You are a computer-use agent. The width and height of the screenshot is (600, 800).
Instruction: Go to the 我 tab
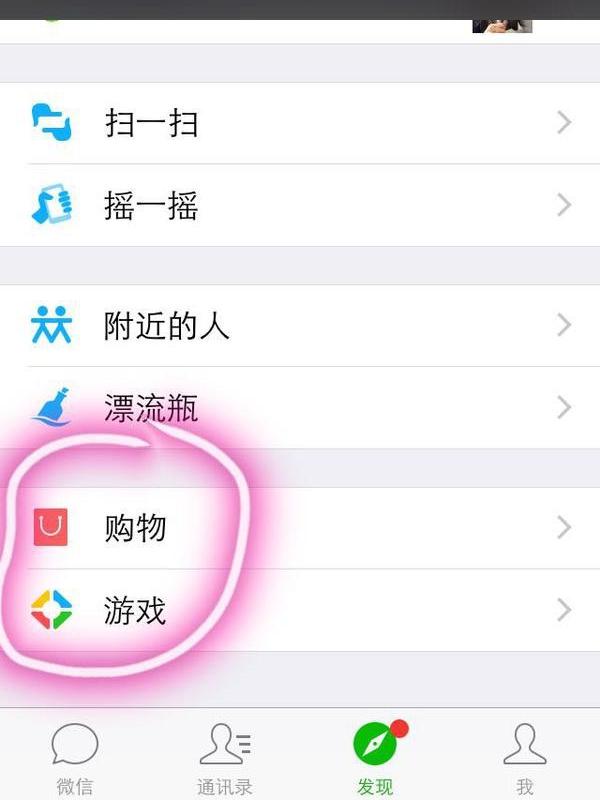[x=525, y=757]
